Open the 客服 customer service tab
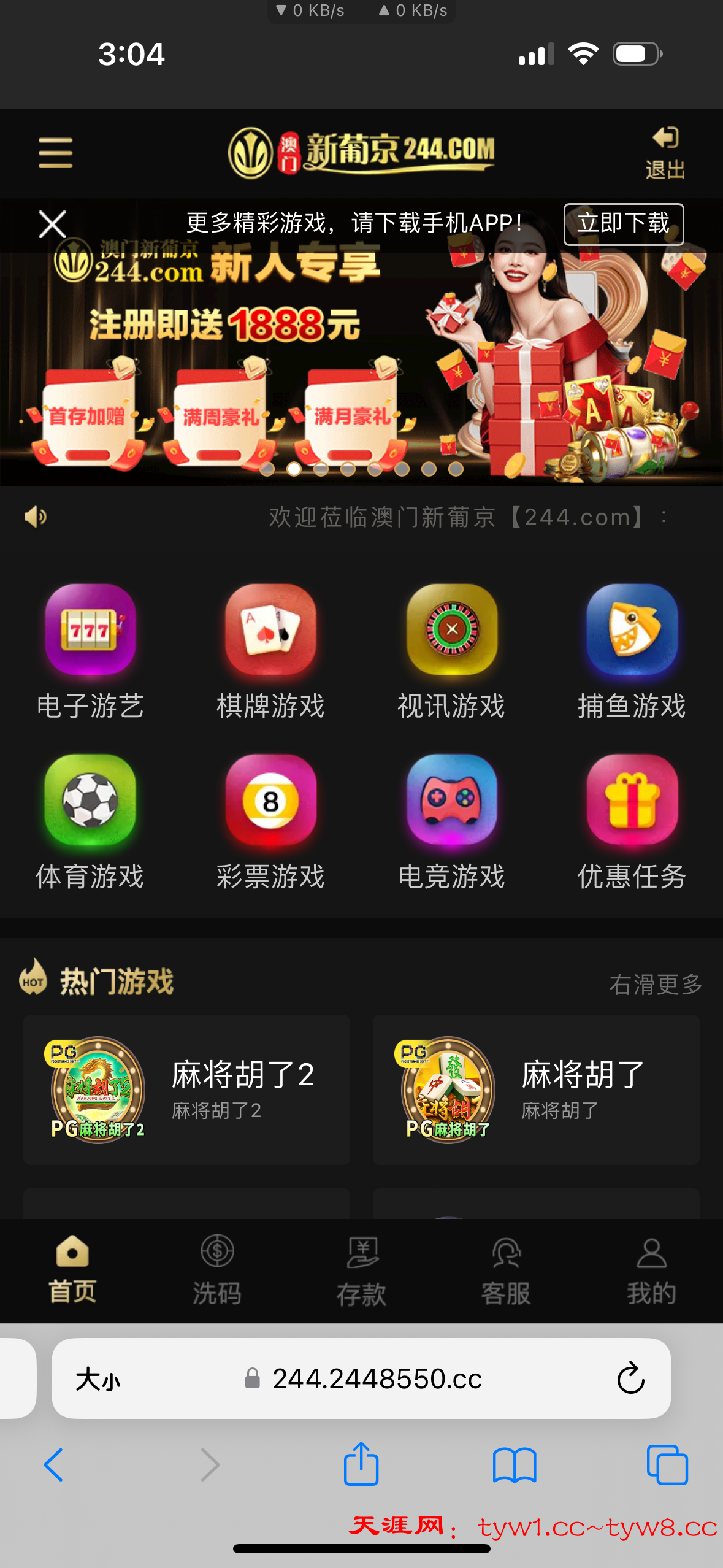 [x=507, y=1267]
